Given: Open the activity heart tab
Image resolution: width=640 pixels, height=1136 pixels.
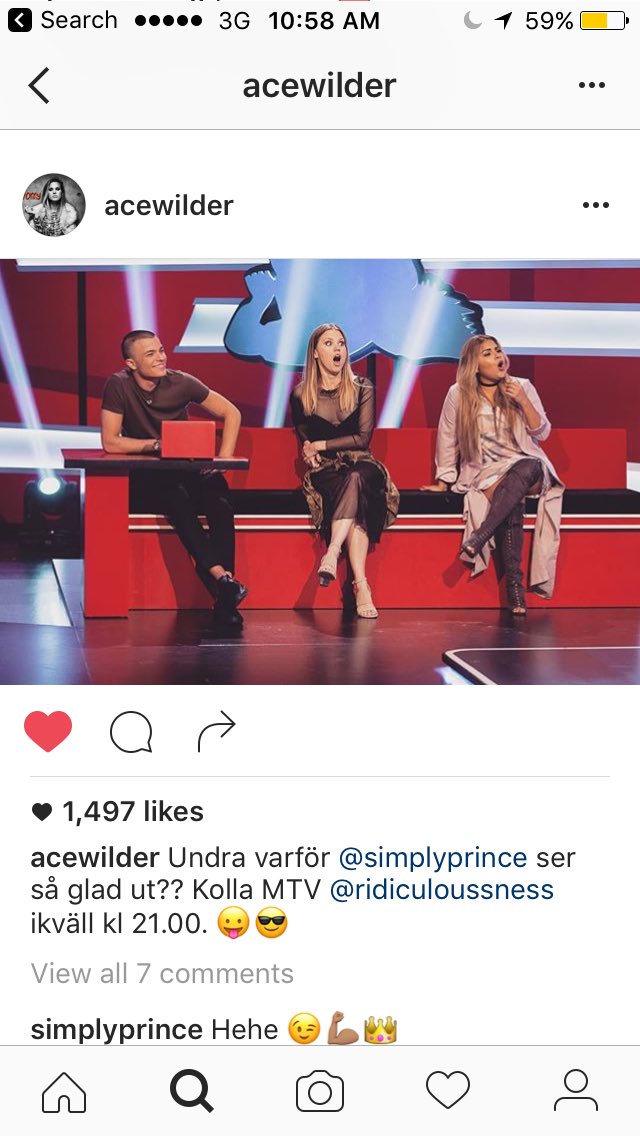Looking at the screenshot, I should pos(448,1090).
